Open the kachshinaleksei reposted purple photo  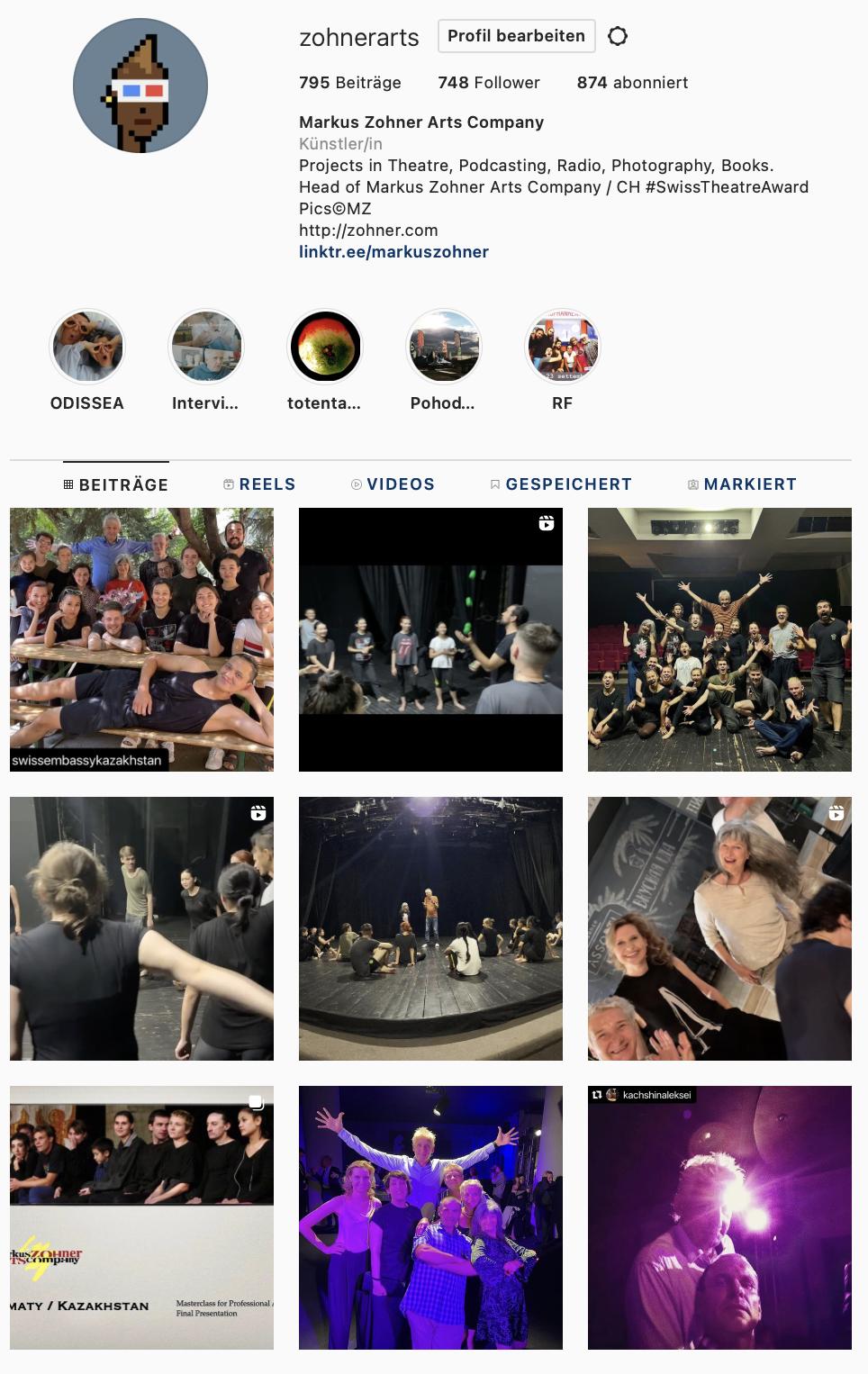pos(719,1217)
